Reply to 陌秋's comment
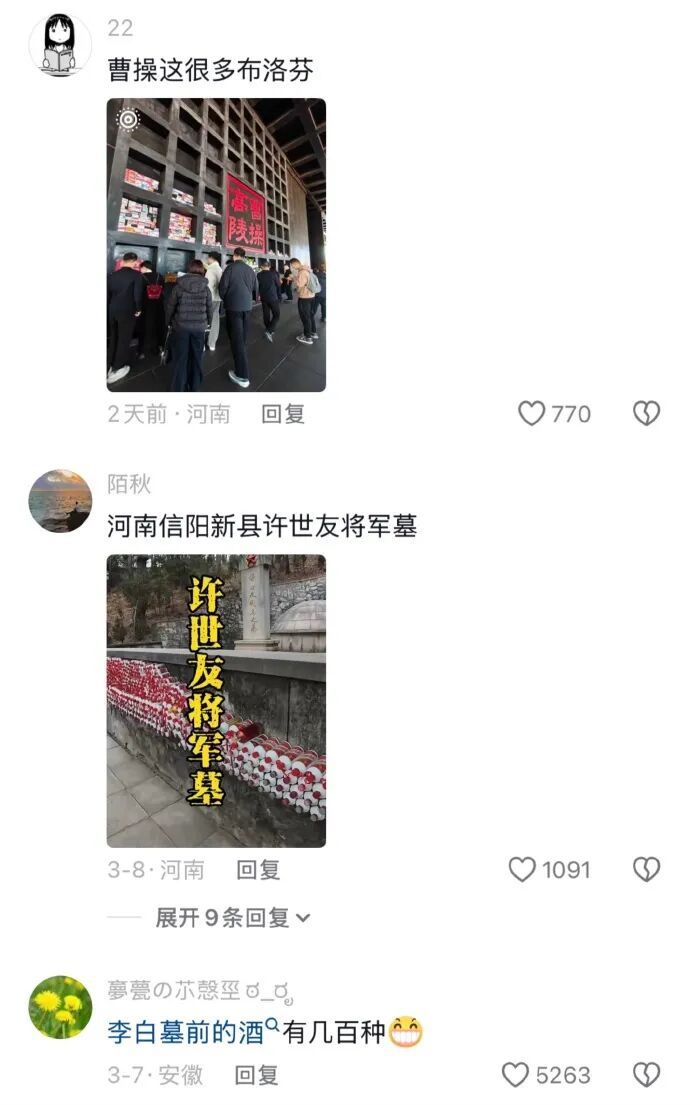Image resolution: width=690 pixels, height=1105 pixels. pyautogui.click(x=258, y=870)
